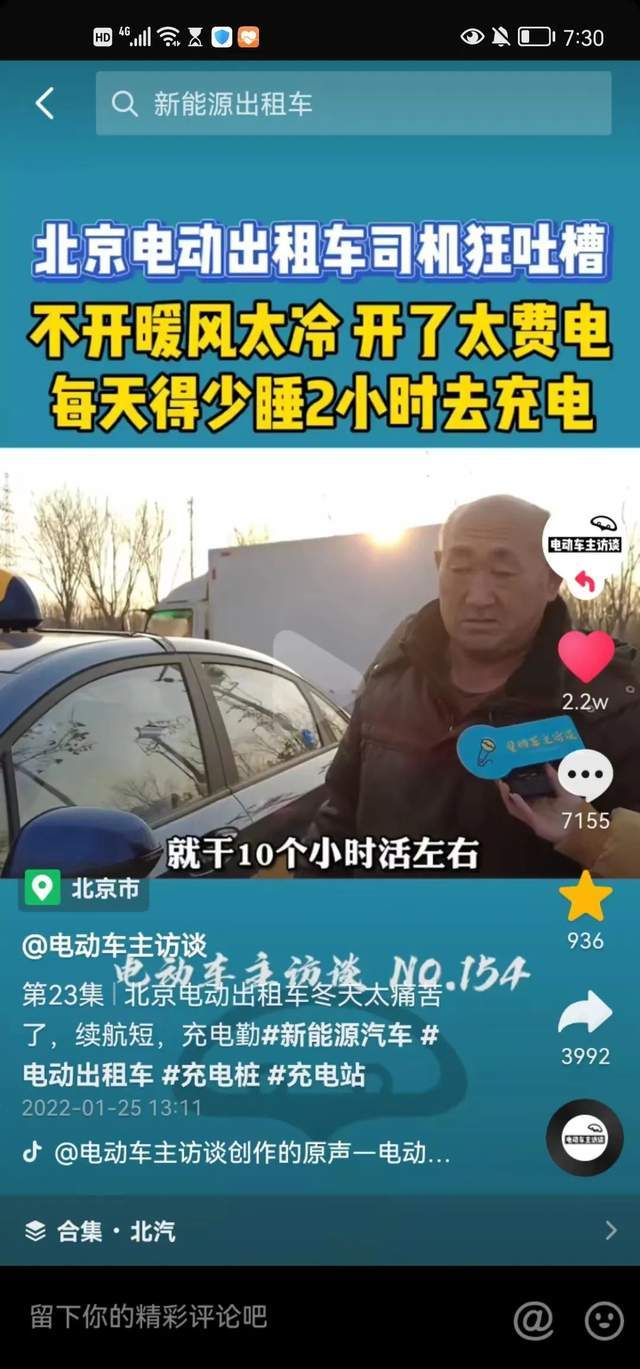Open search field showing 新能源出租车

coord(353,103)
